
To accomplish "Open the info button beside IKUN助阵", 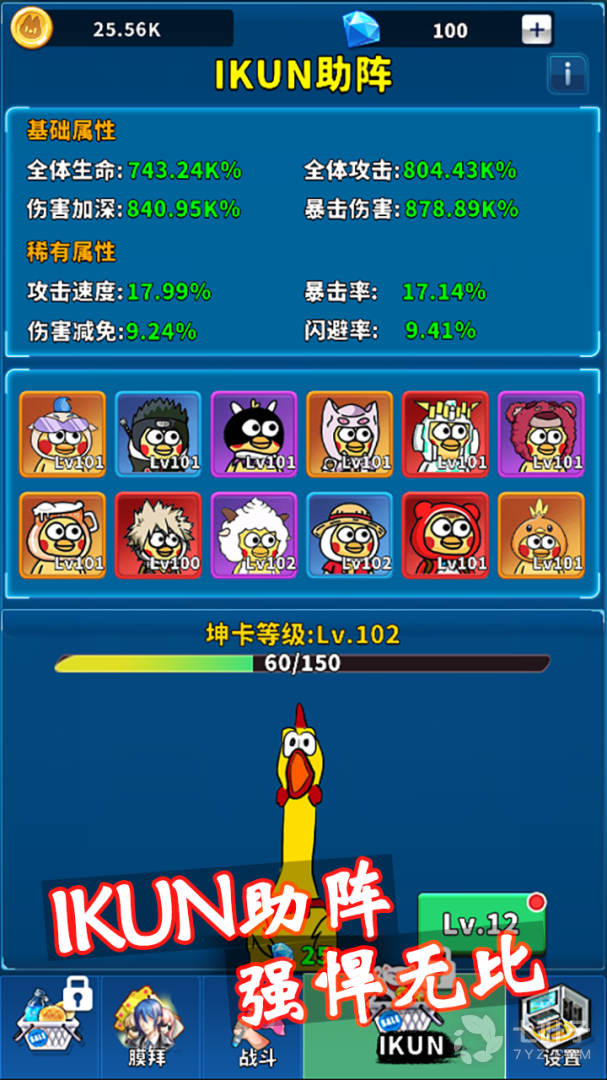I will (567, 73).
